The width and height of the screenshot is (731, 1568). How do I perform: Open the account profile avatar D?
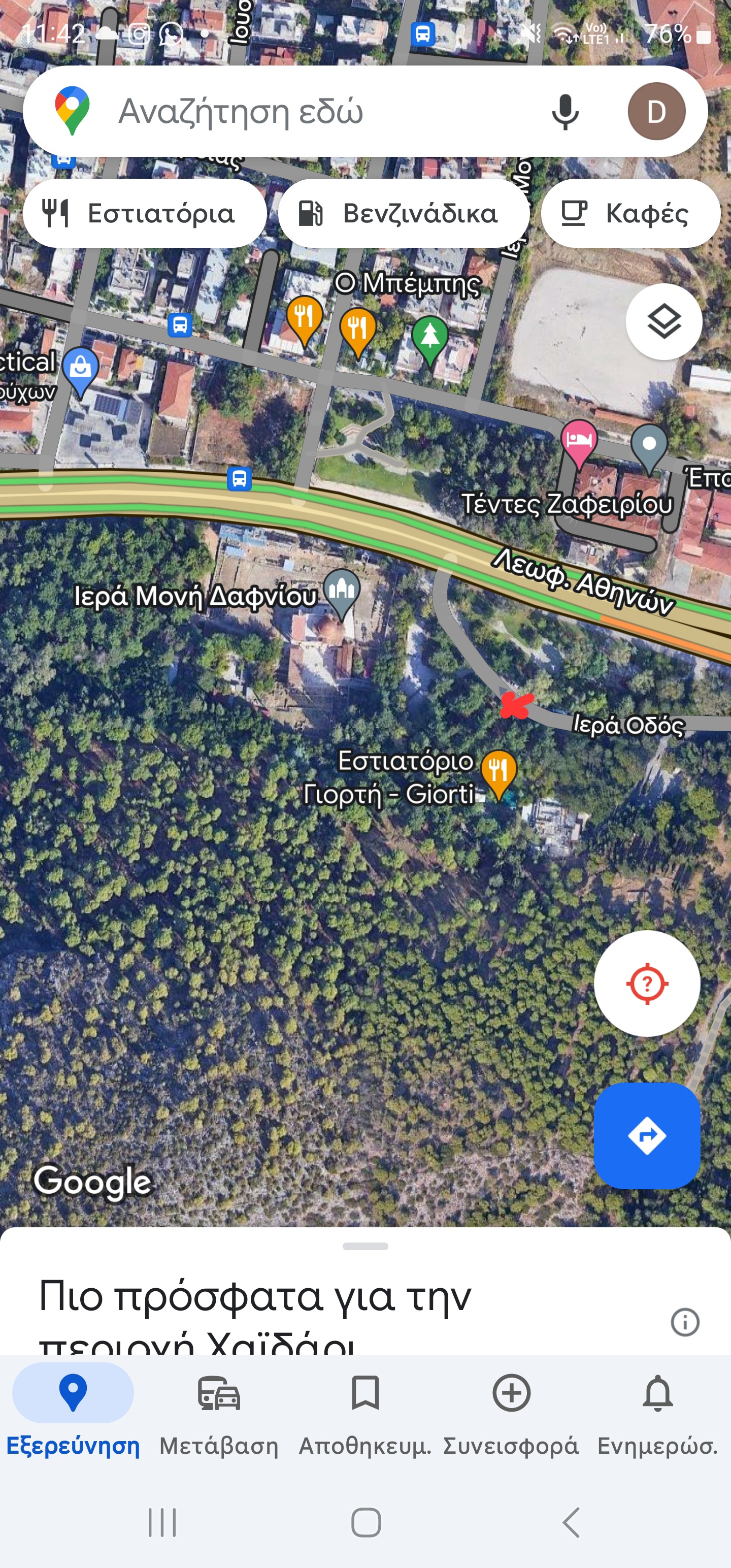coord(656,112)
